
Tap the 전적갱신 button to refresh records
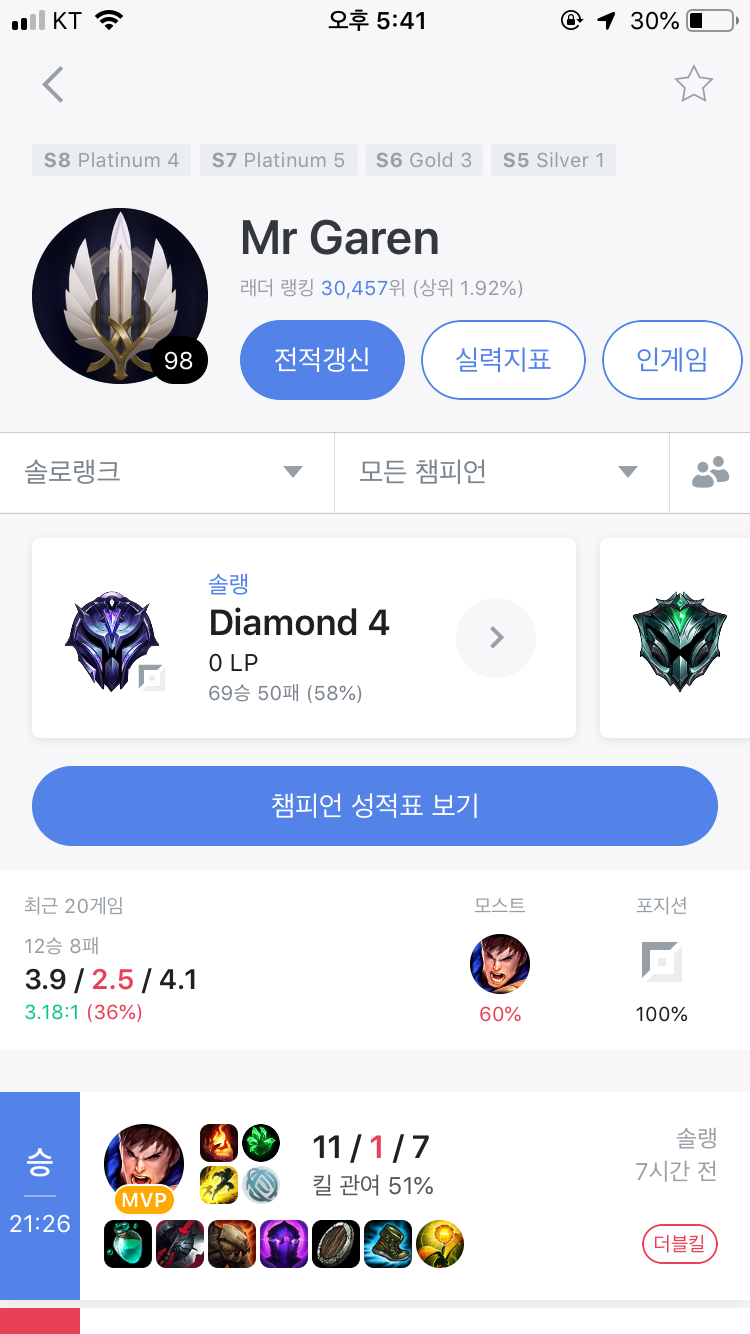click(322, 359)
